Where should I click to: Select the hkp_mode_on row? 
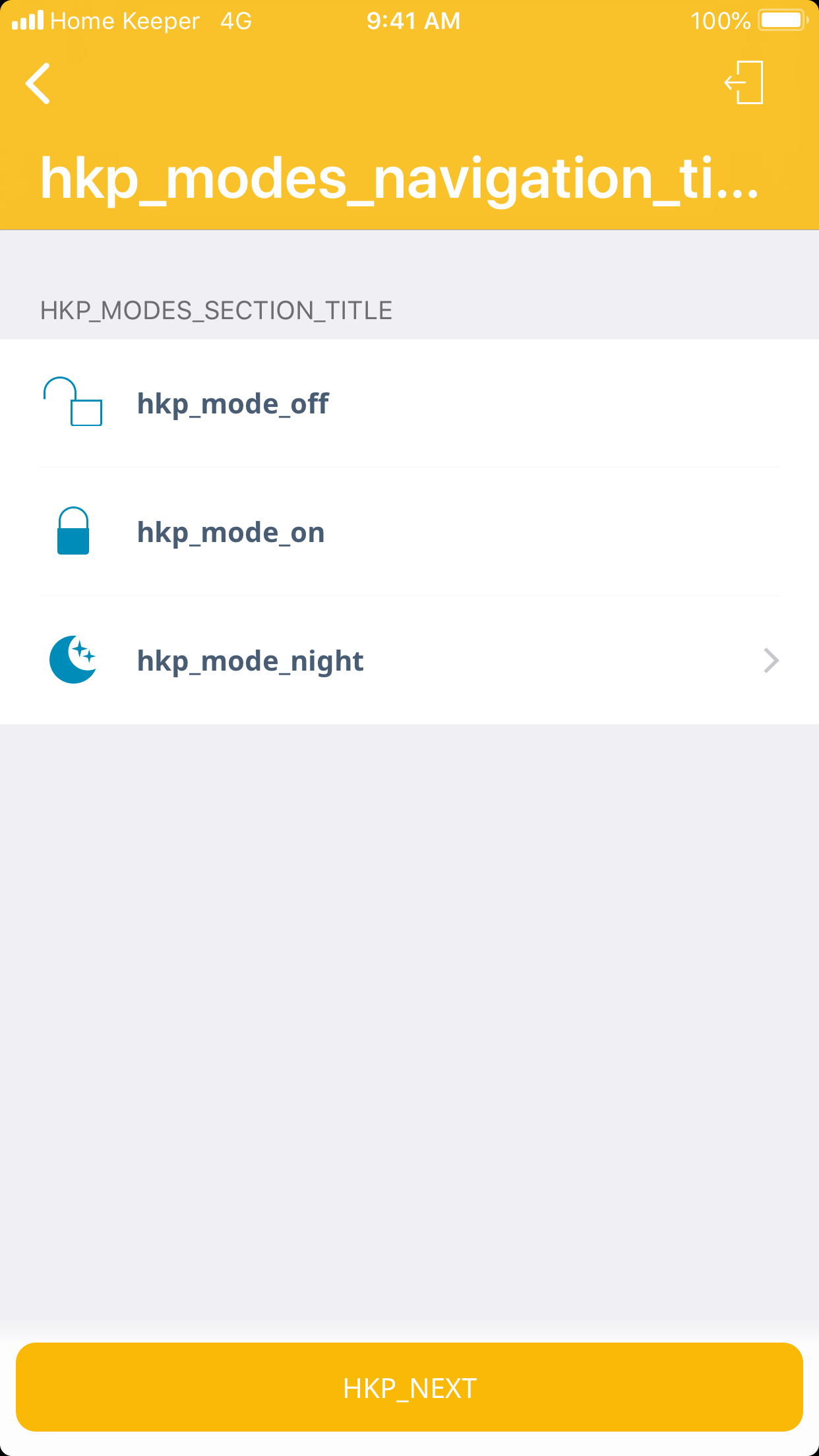[x=409, y=532]
